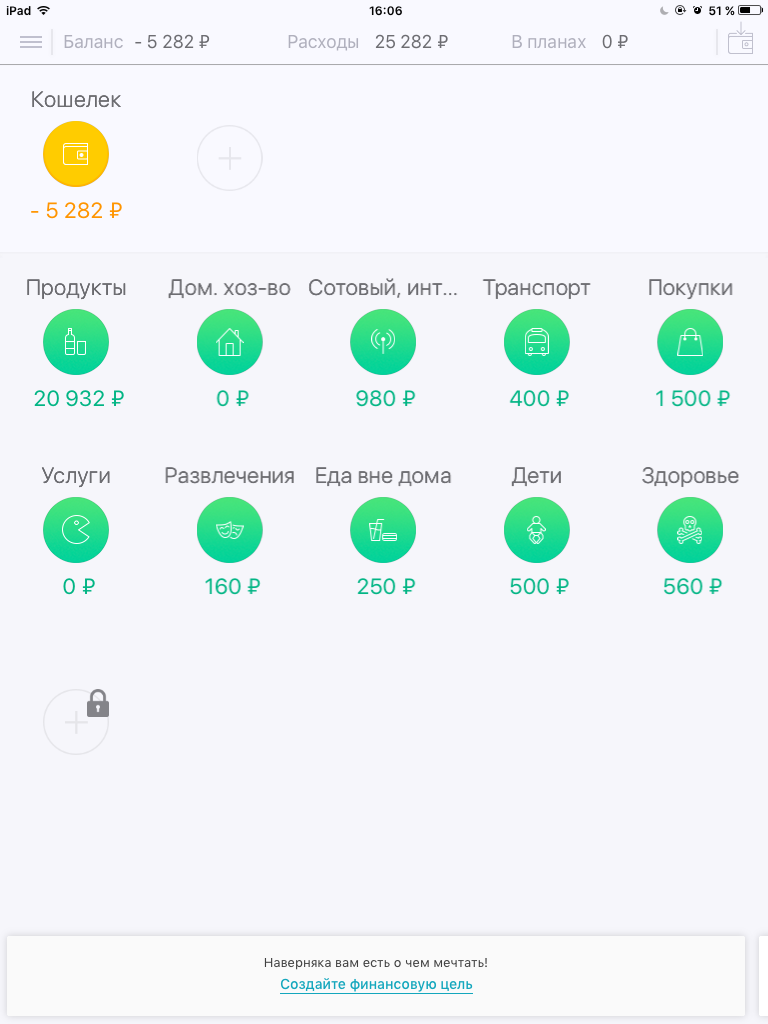This screenshot has height=1024, width=768.
Task: Open the Развлечения category
Action: click(x=230, y=530)
